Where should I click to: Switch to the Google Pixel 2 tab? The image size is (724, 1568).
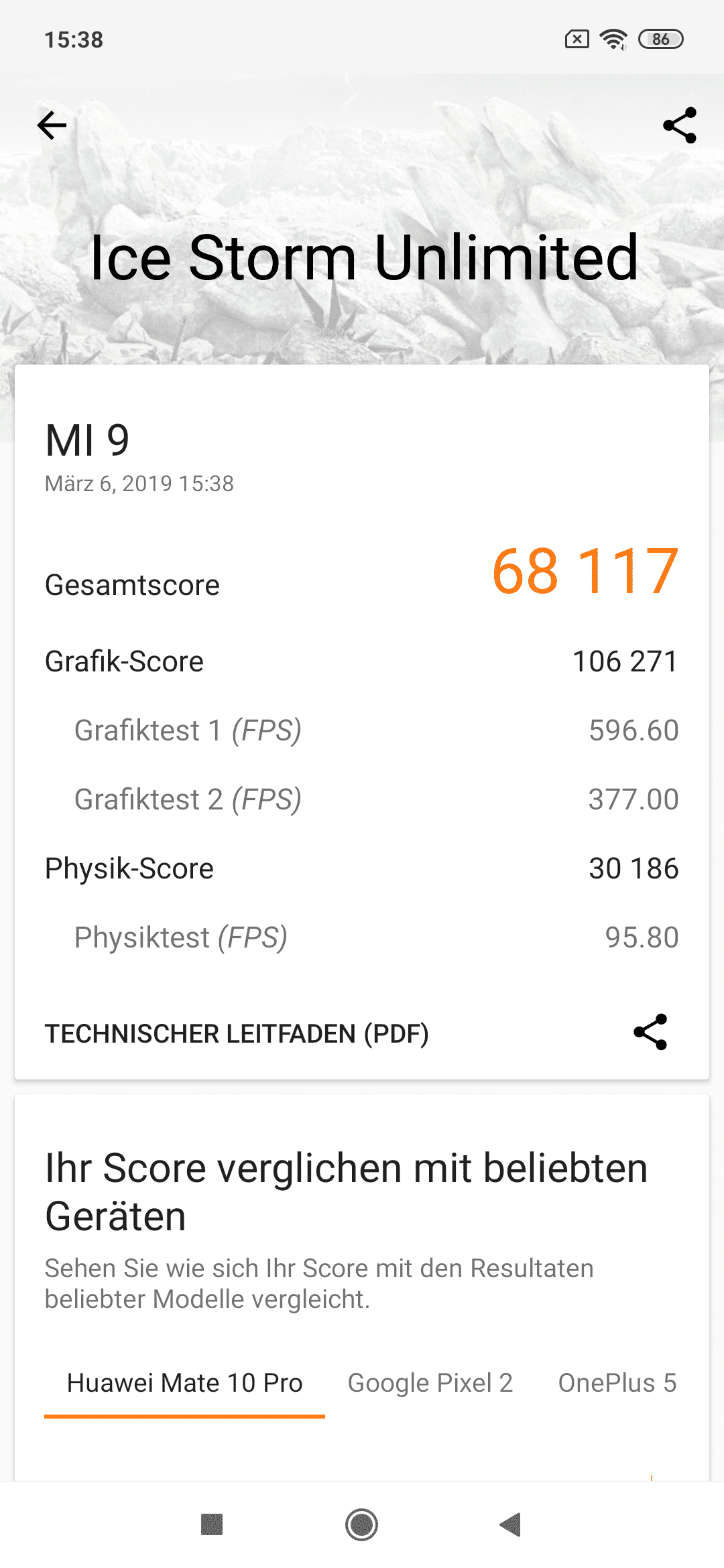[430, 1383]
